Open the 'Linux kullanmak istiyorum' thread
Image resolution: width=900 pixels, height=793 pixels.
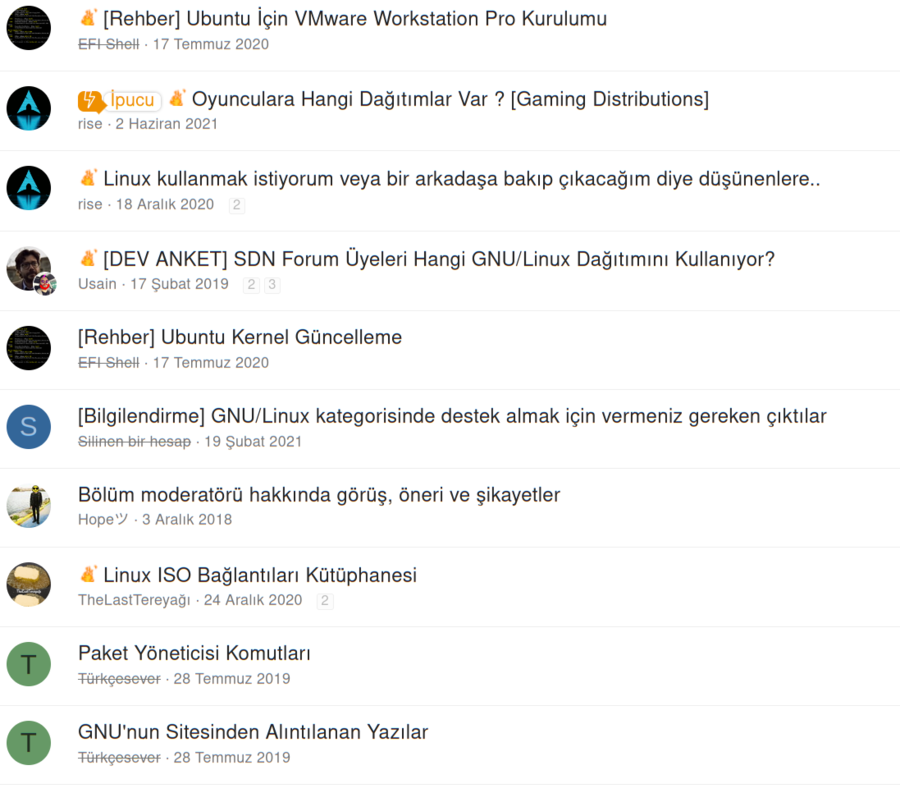[461, 179]
